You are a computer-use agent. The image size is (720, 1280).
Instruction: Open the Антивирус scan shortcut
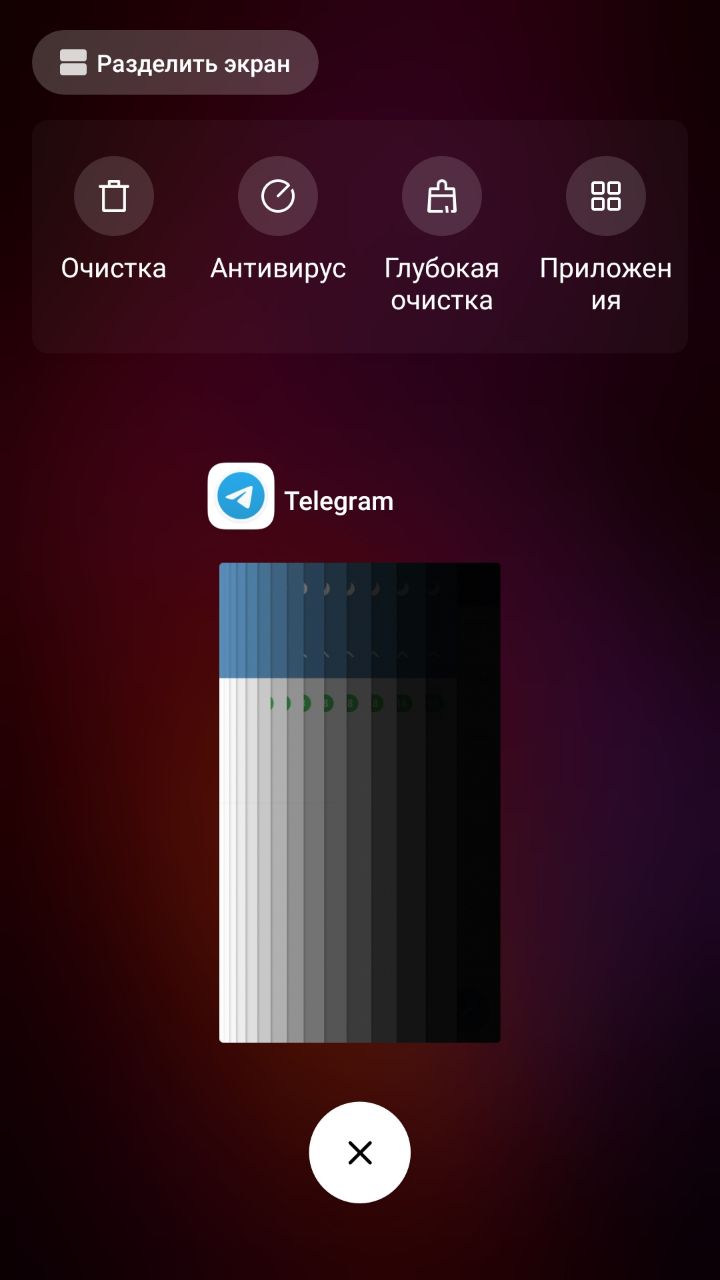click(x=278, y=197)
